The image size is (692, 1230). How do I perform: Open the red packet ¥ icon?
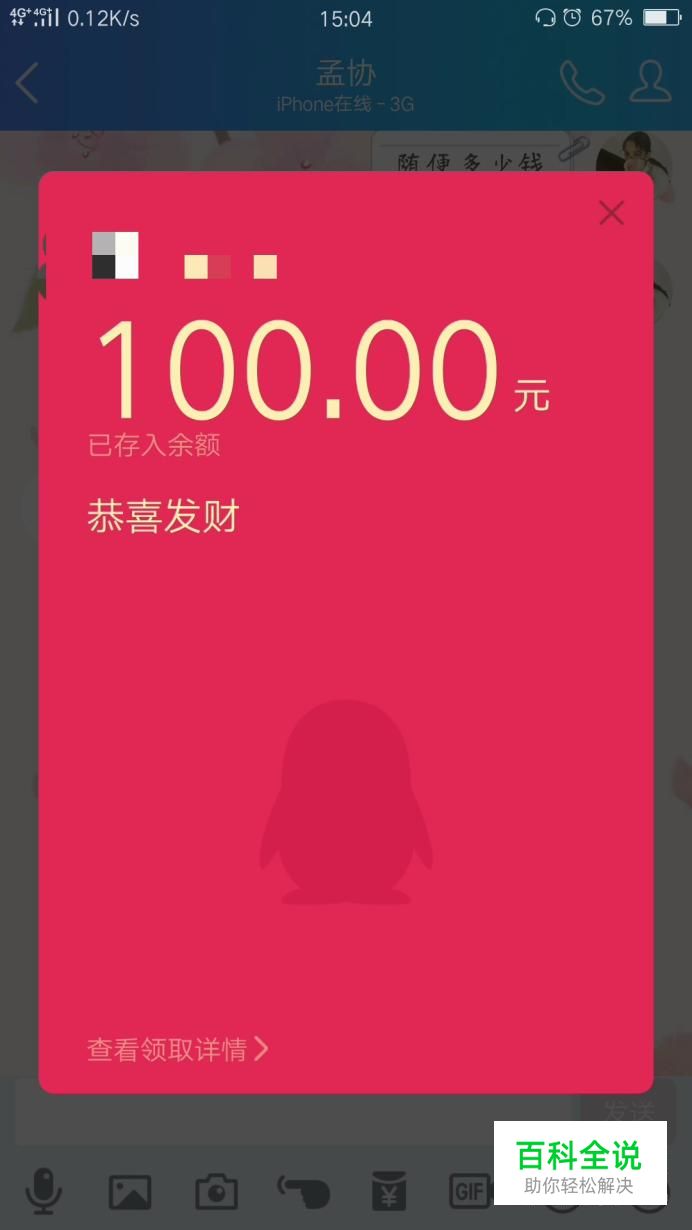click(x=387, y=1191)
